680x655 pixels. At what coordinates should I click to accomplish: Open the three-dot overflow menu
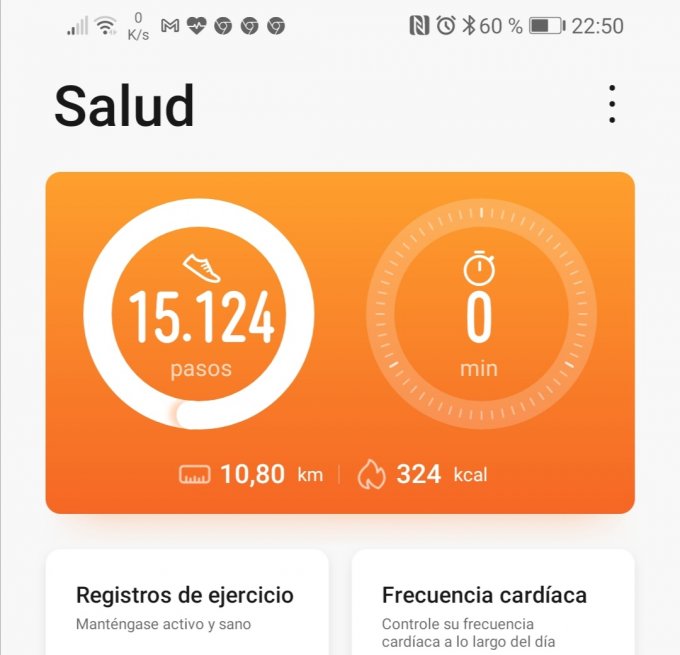click(x=612, y=105)
